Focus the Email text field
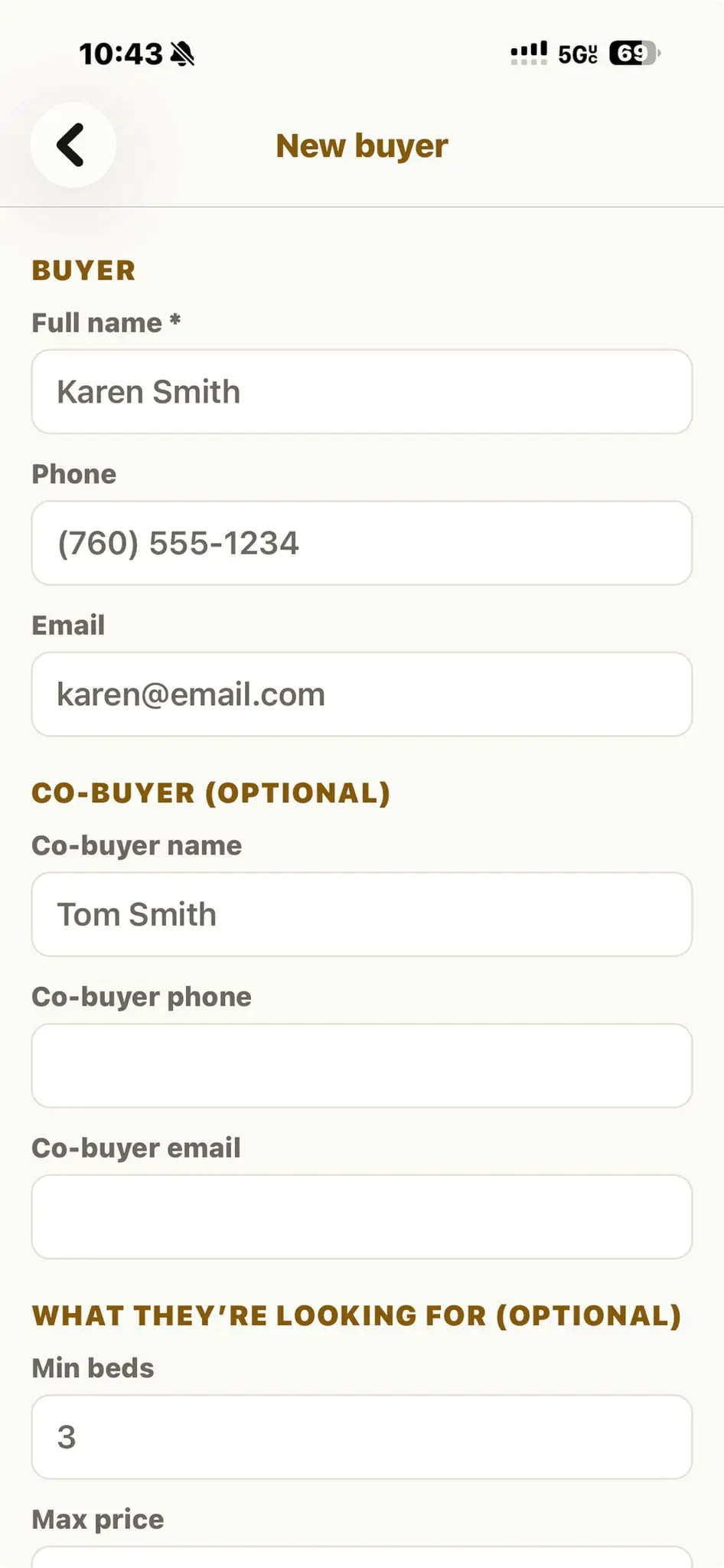Viewport: 724px width, 1568px height. click(362, 694)
